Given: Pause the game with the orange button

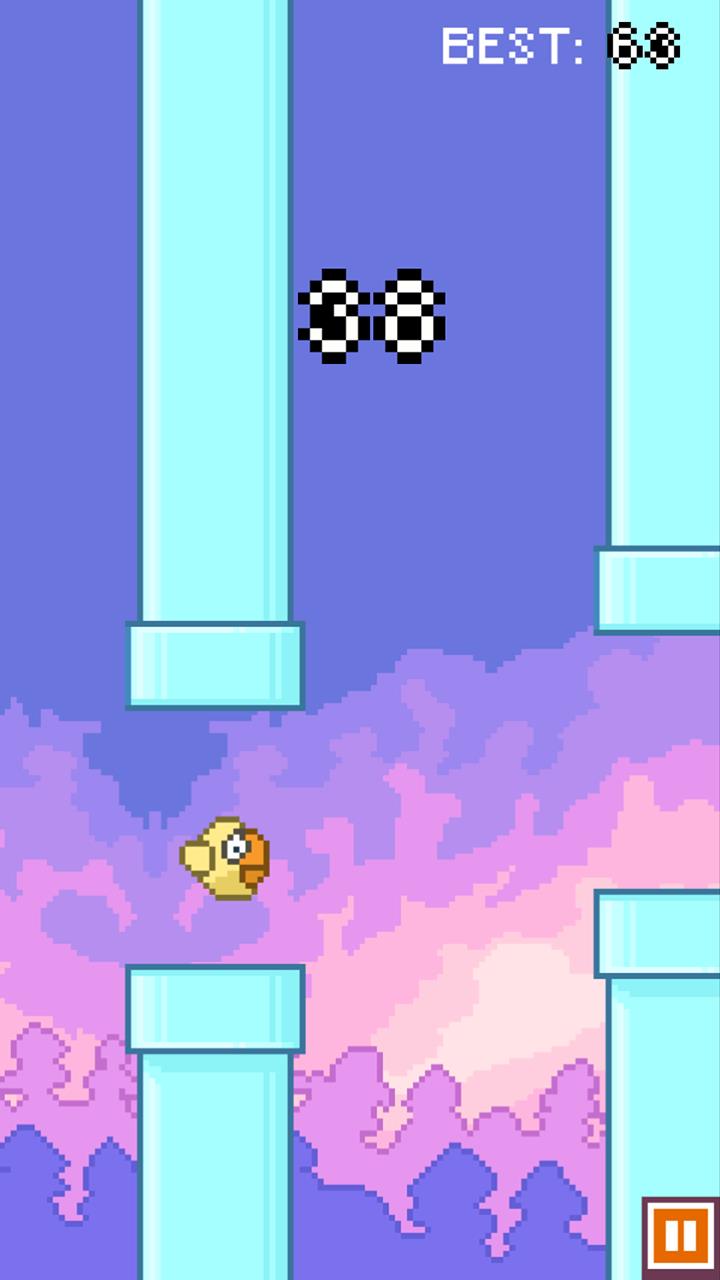Looking at the screenshot, I should [x=680, y=1237].
